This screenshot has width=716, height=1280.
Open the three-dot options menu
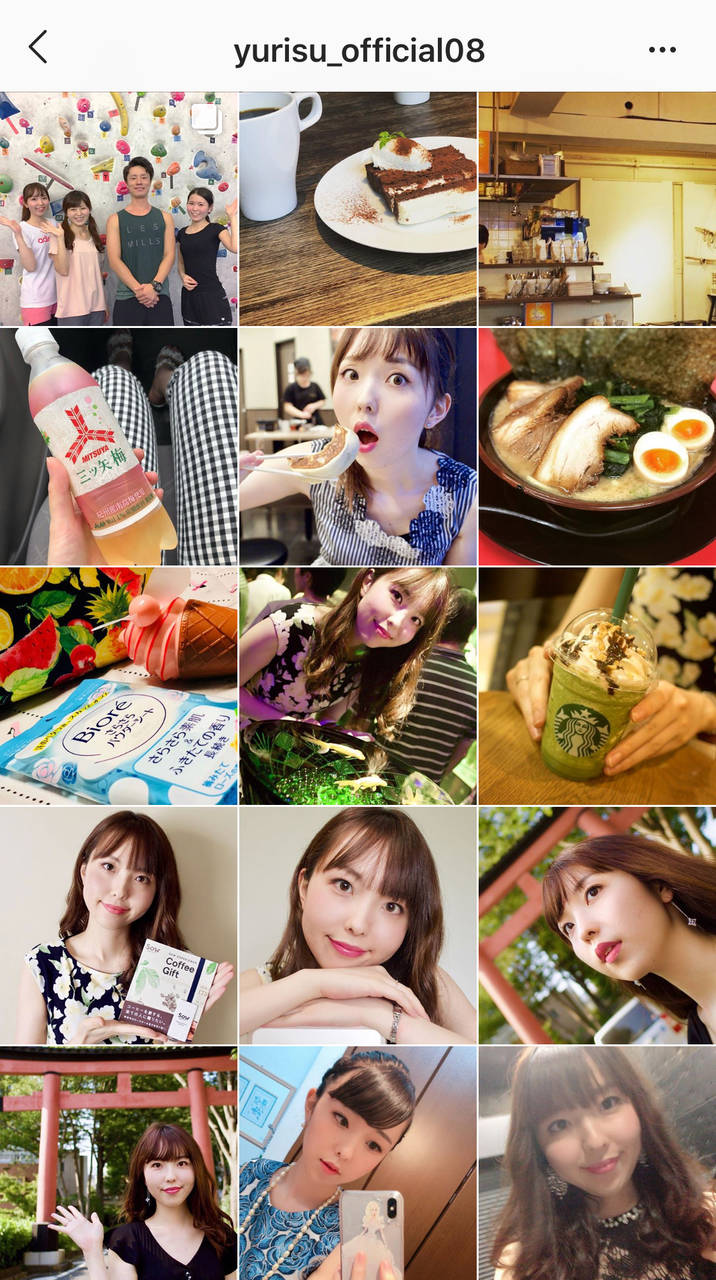[x=662, y=49]
